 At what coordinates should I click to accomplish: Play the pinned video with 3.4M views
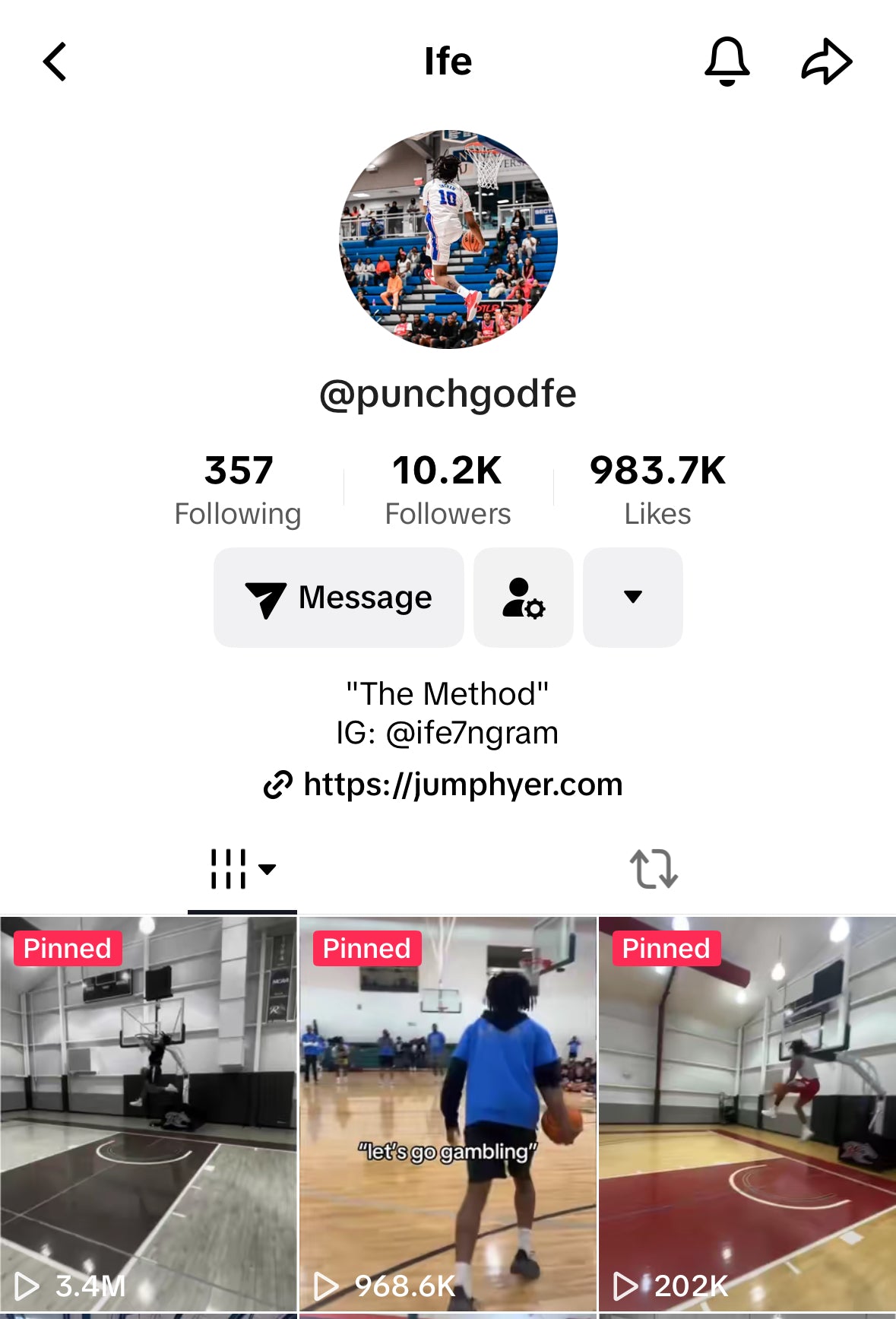tap(148, 1114)
